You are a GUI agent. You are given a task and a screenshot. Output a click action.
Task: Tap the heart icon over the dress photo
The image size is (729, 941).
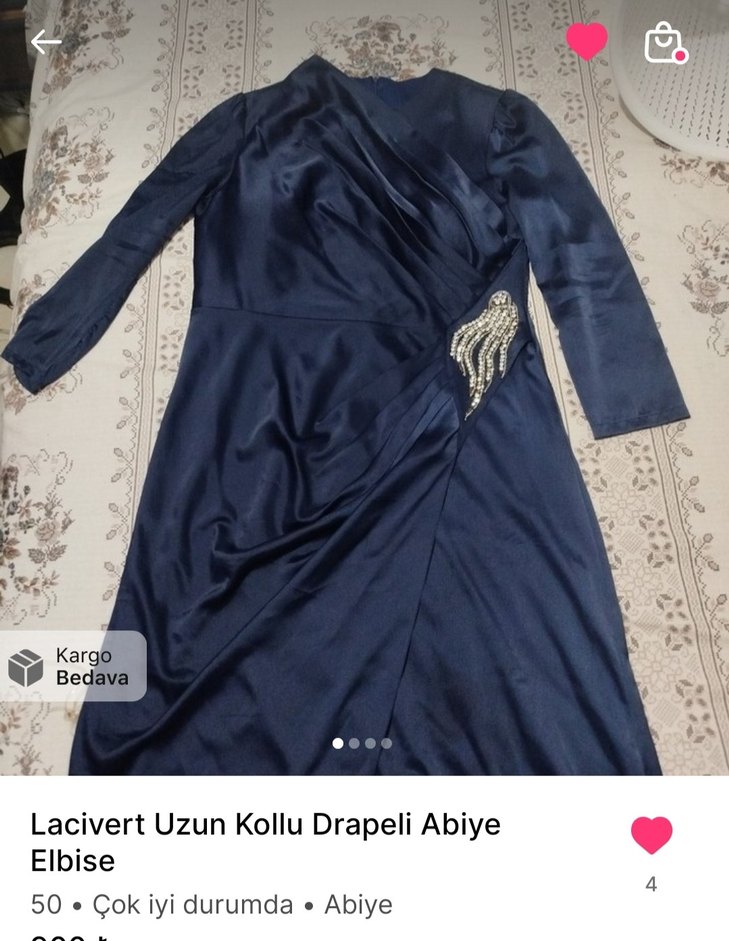(587, 42)
